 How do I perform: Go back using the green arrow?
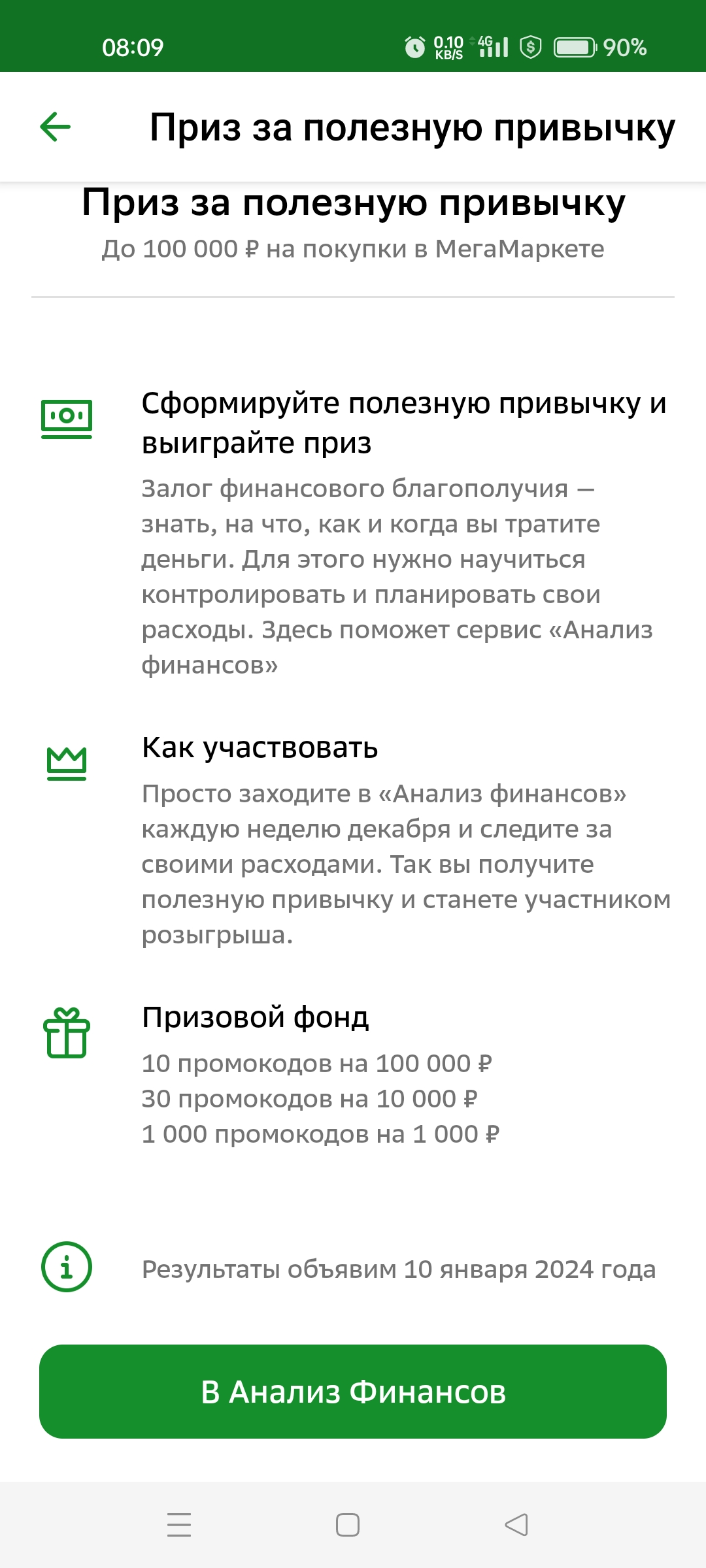55,127
